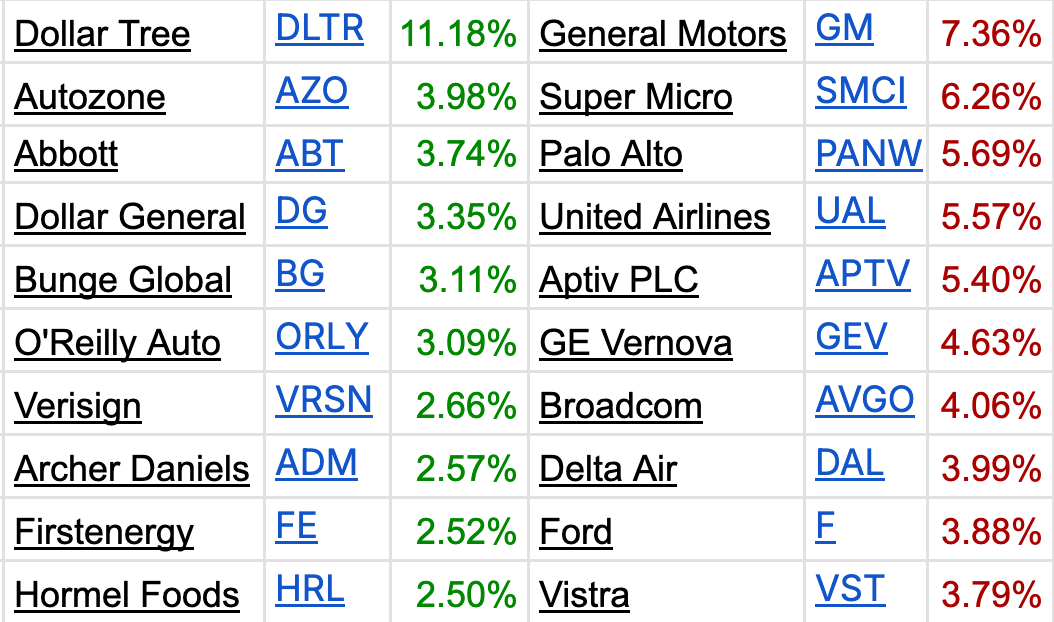
Task: Tap the ORLY ticker link
Action: click(322, 337)
